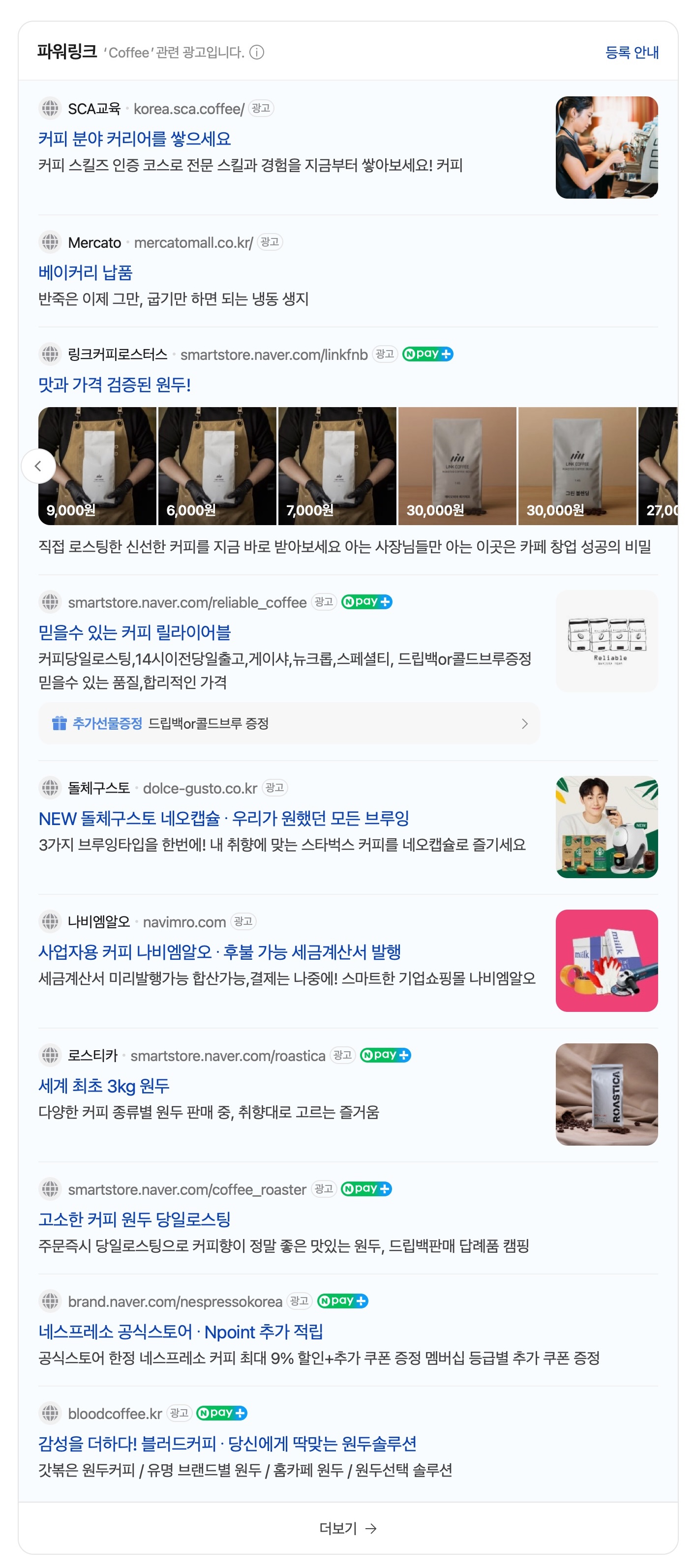
Task: Open the 세계 최초 3kg 원두 link
Action: (104, 1085)
